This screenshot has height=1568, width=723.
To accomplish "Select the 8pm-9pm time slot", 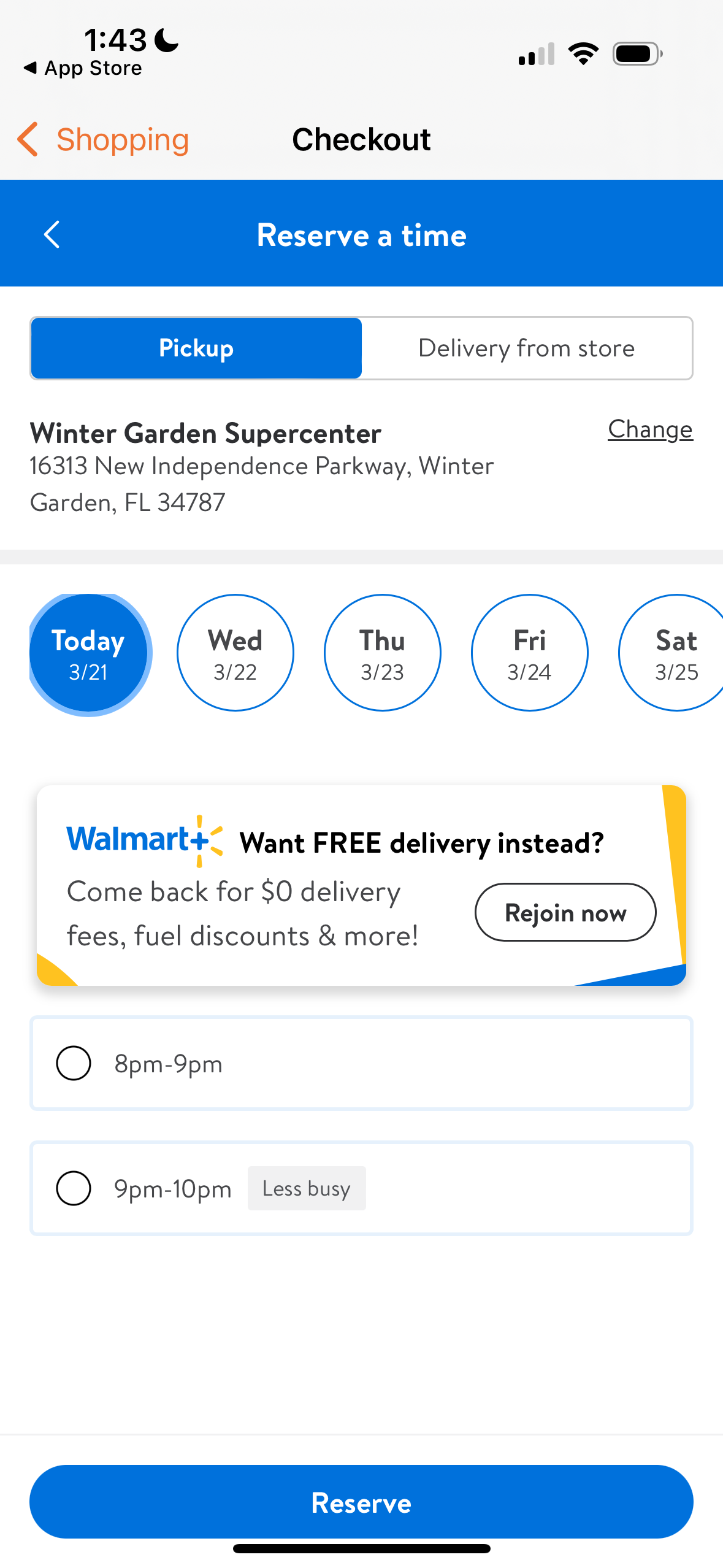I will pos(361,1063).
